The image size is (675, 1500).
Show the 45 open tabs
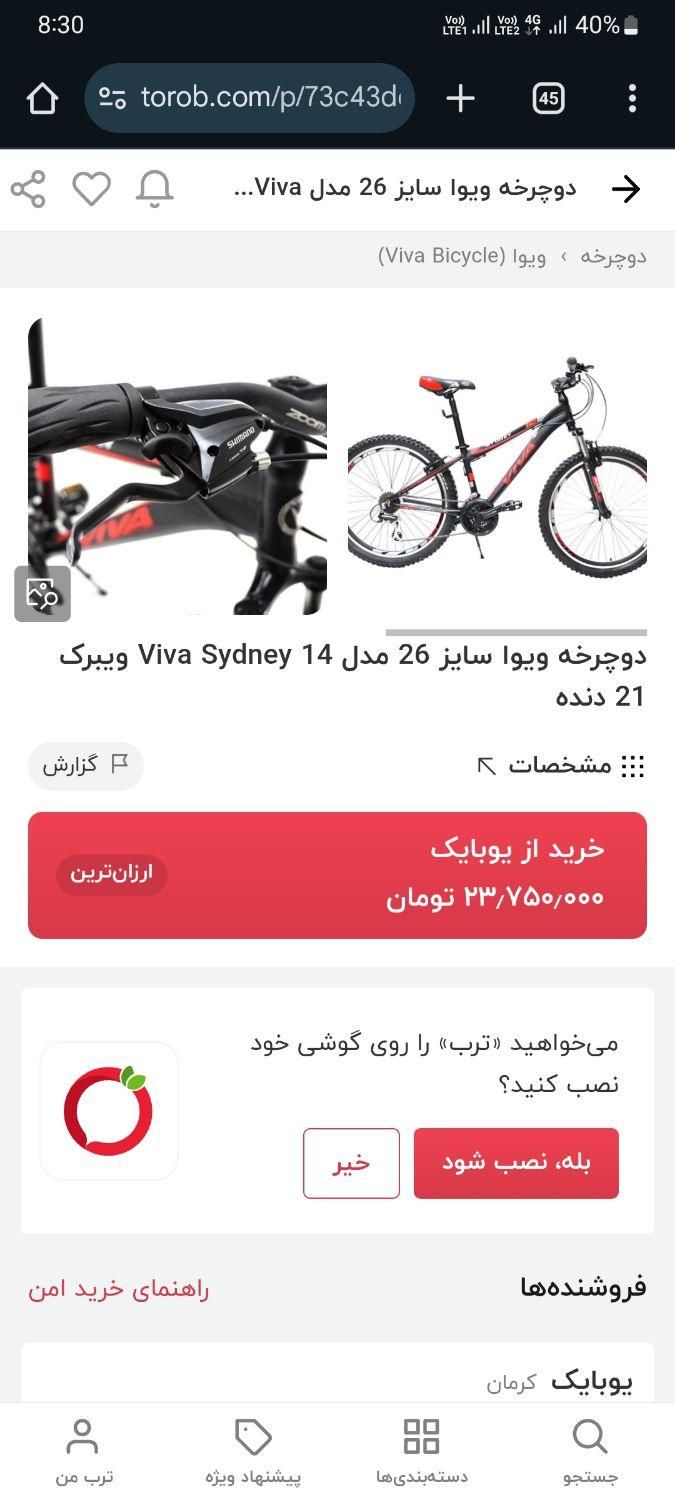(x=548, y=98)
